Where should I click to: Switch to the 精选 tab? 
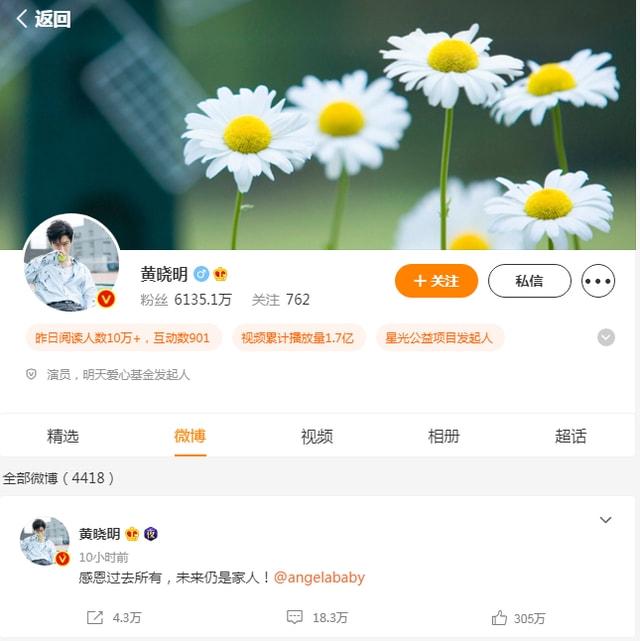(63, 436)
